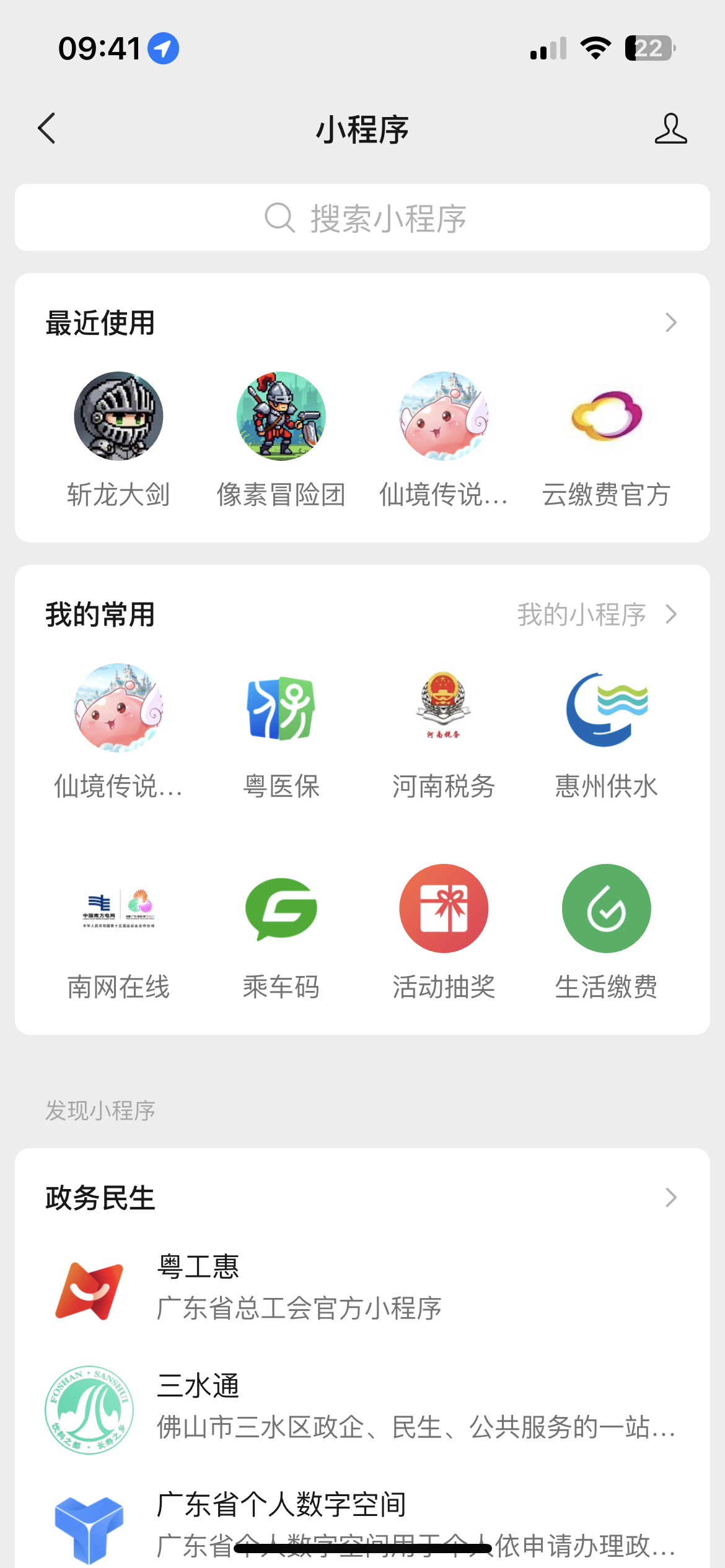View all under 我的小程序
The image size is (725, 1568).
596,615
